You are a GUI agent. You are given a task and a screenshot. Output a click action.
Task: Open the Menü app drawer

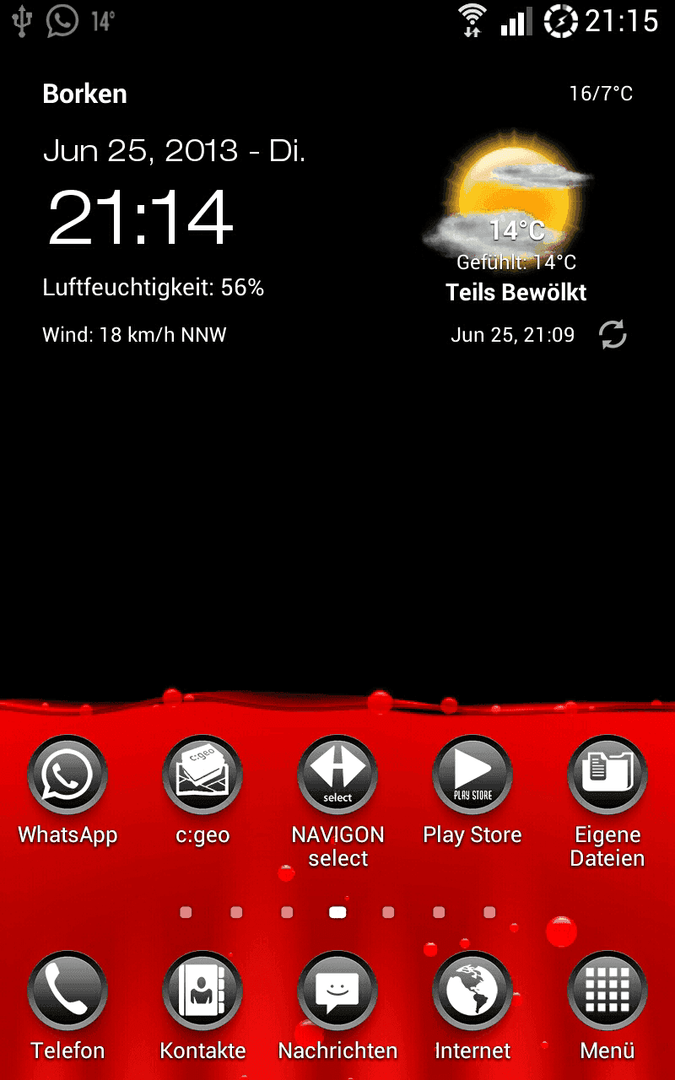pos(607,991)
